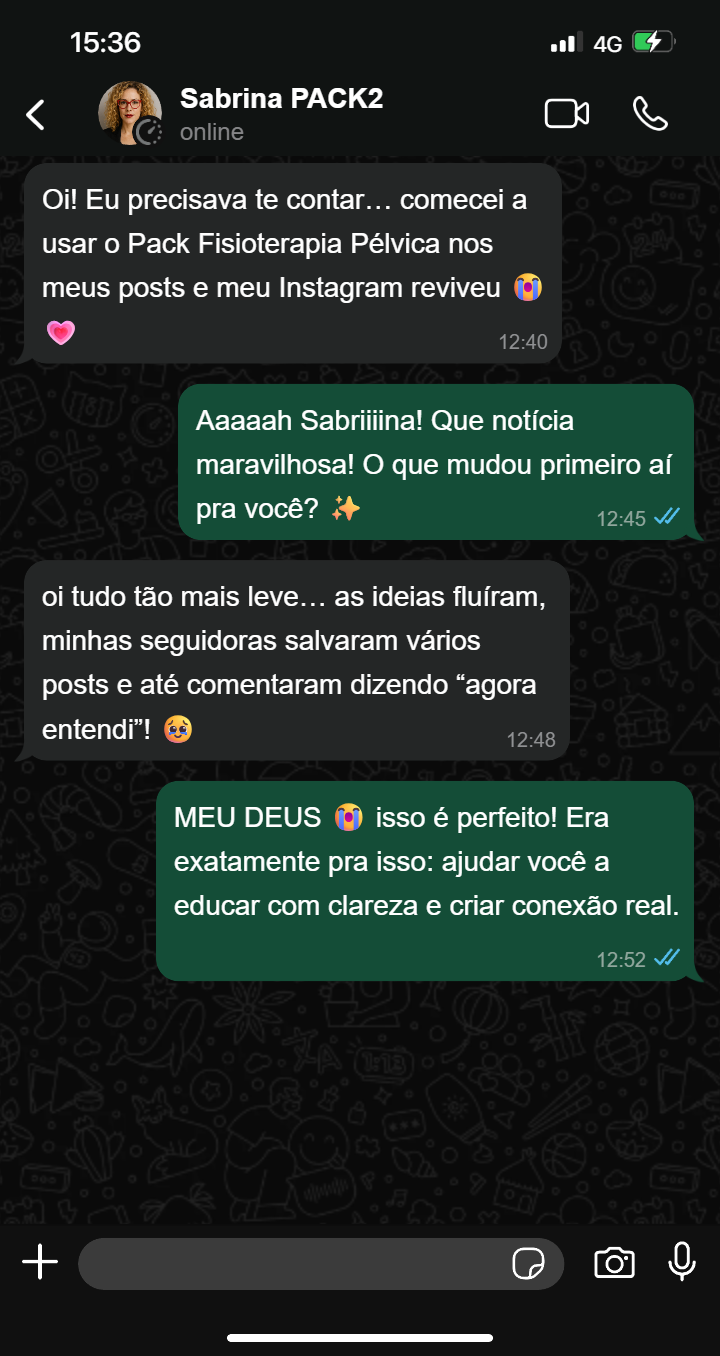This screenshot has width=720, height=1356.
Task: Tap the crying emoji in the first message
Action: click(x=527, y=287)
